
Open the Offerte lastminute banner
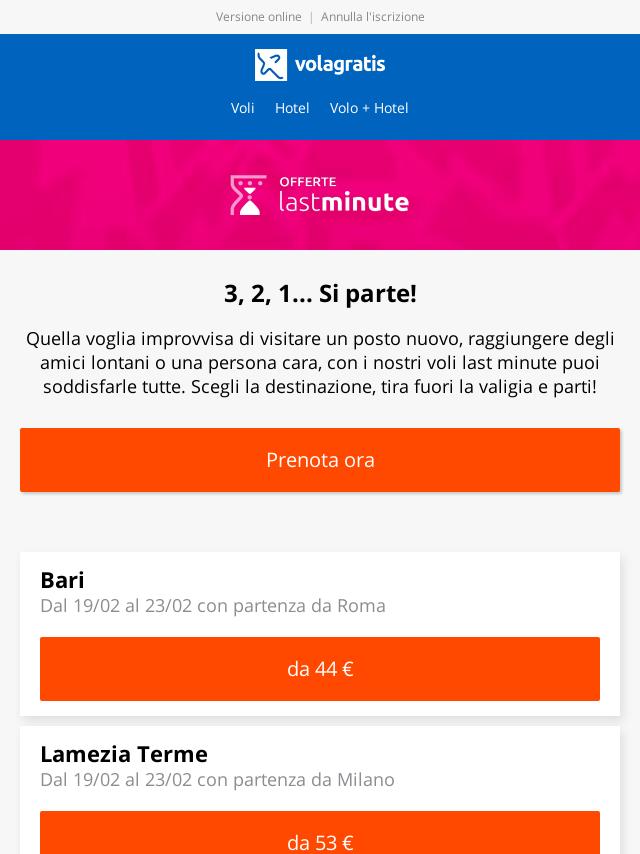click(320, 195)
